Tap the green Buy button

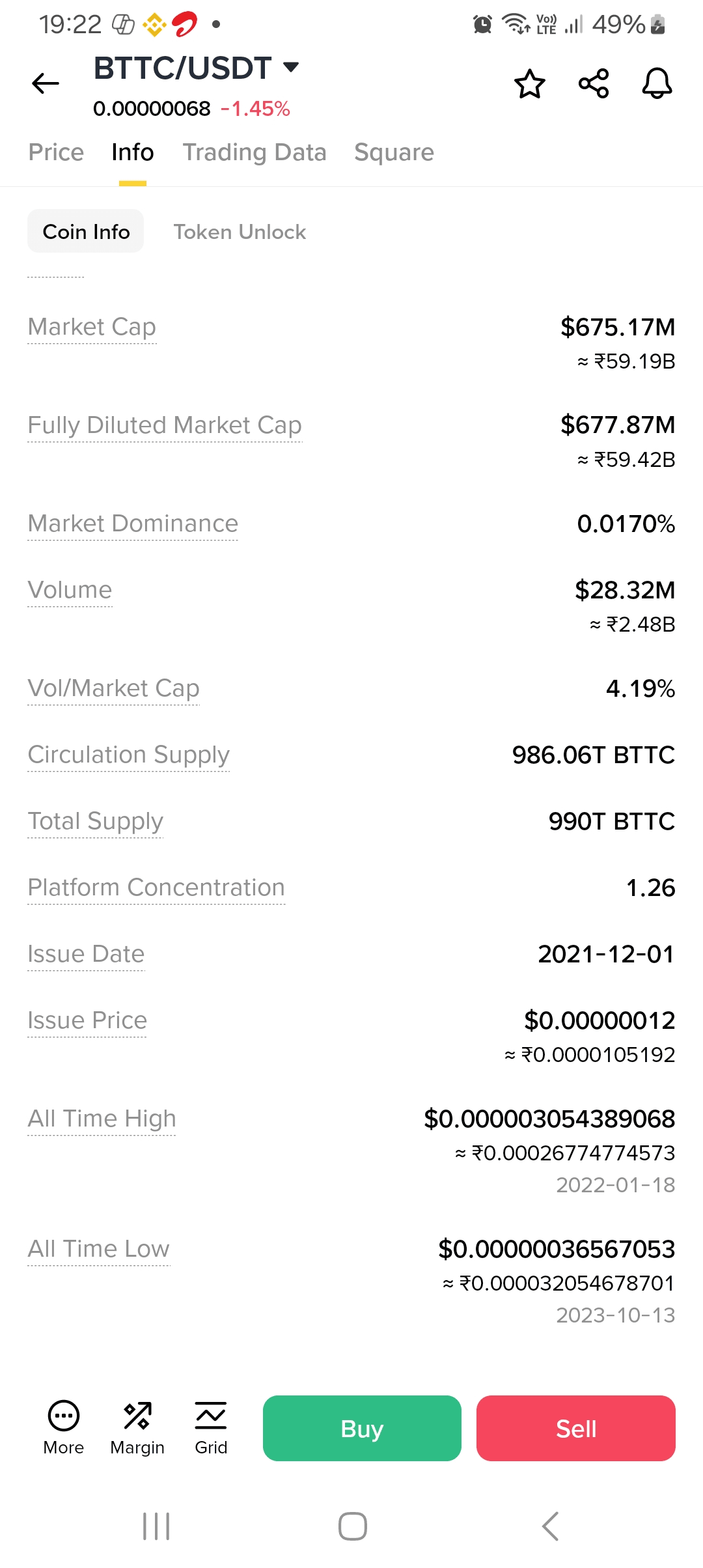tap(362, 1429)
